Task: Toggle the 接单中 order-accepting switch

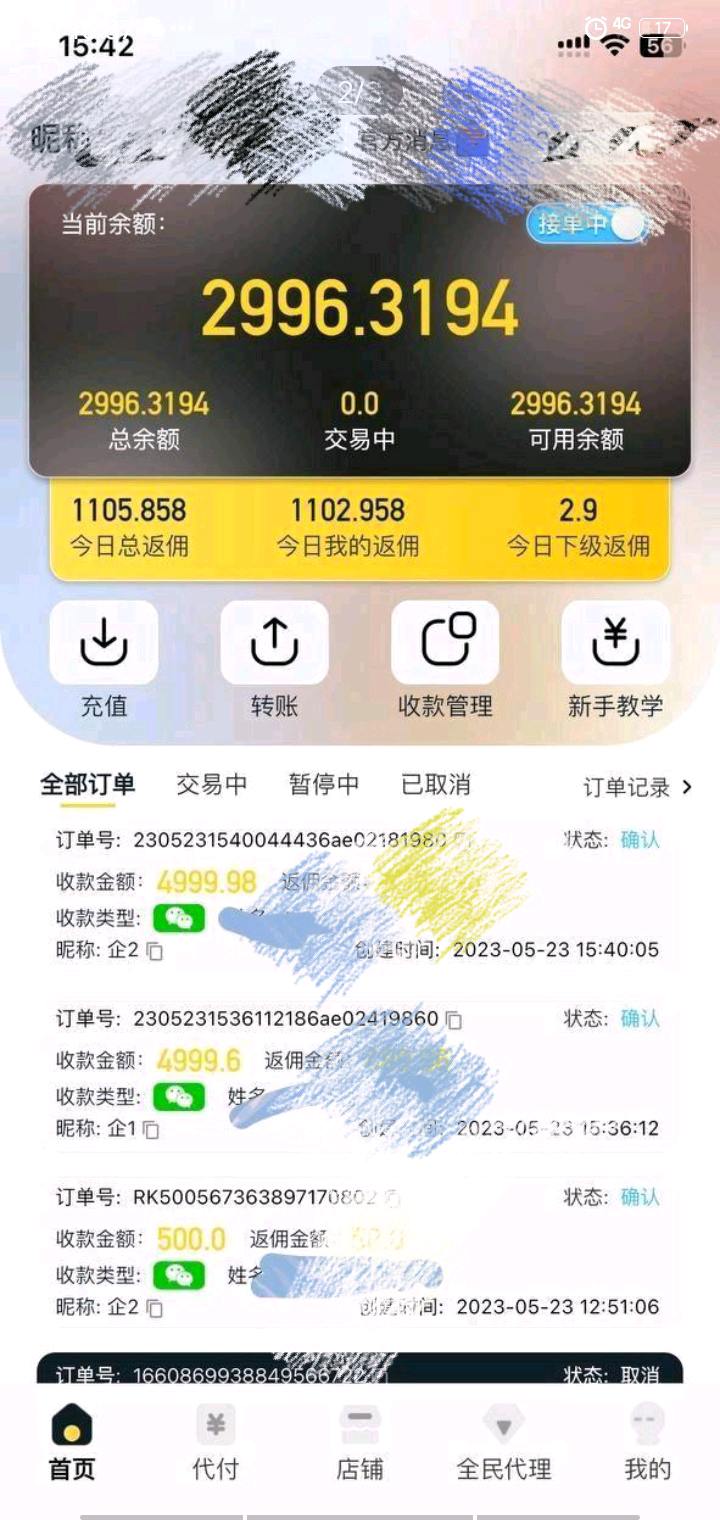Action: [588, 227]
